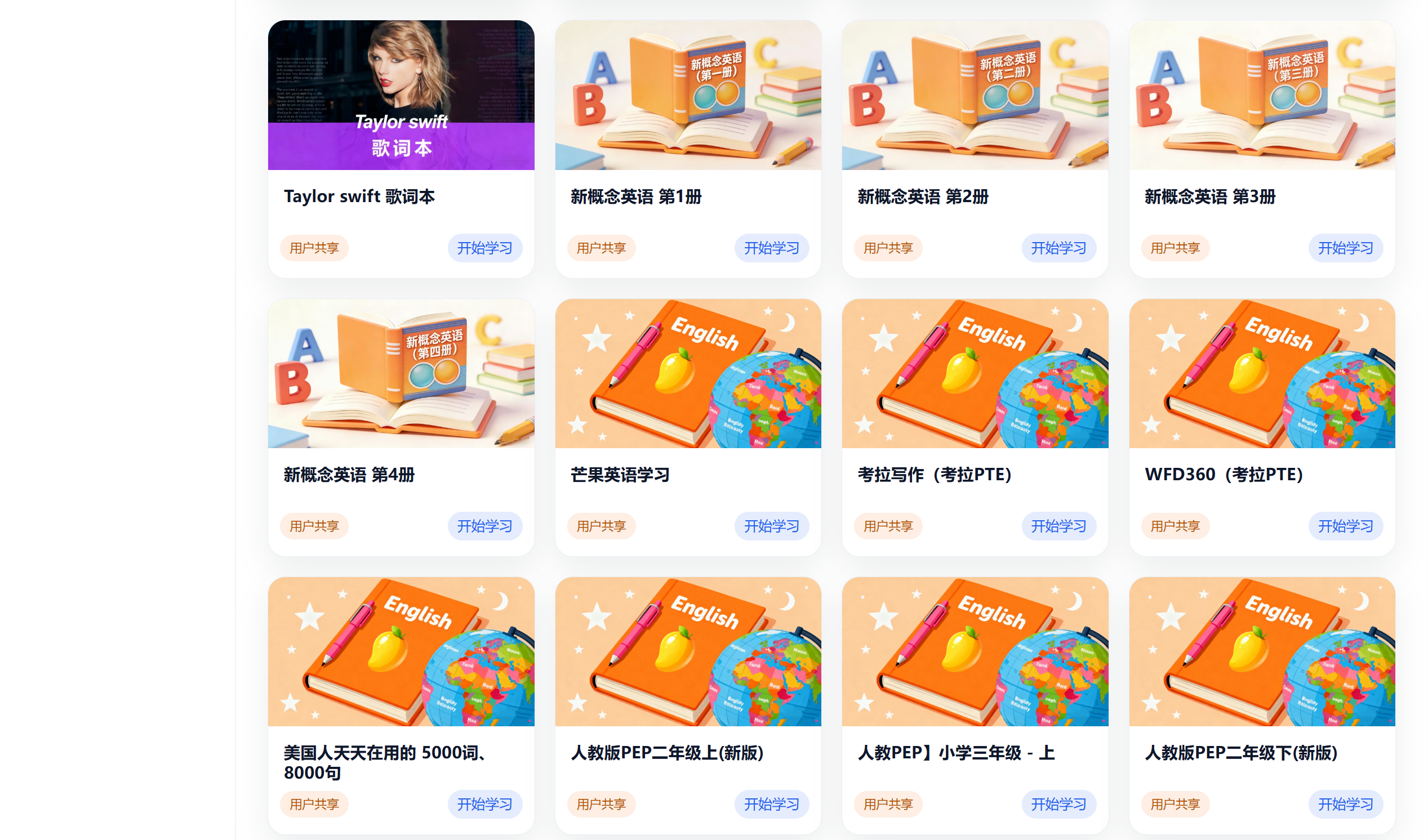Start learning 美国人天天在用的 5000词、8000句
The image size is (1428, 840).
tap(484, 805)
